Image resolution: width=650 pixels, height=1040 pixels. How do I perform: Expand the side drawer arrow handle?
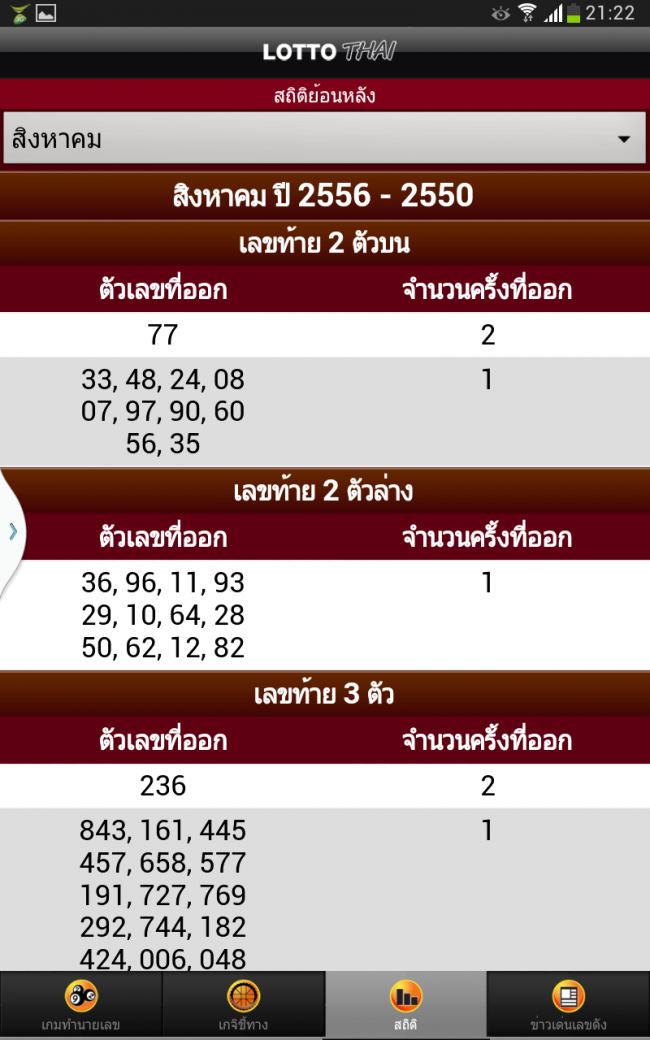pos(12,531)
